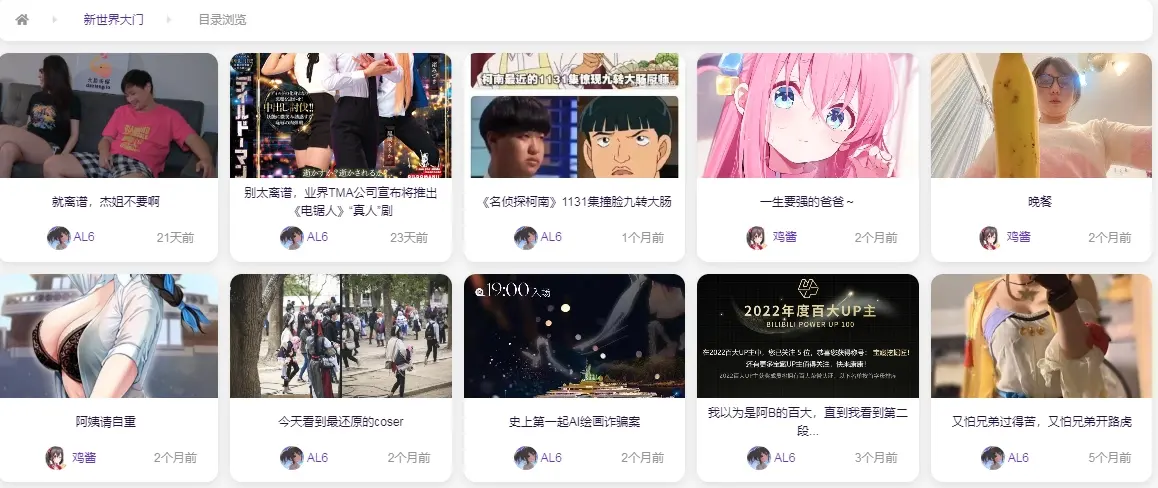Screen dimensions: 1158x488
Task: Go to the home icon in breadcrumb
Action: (22, 19)
